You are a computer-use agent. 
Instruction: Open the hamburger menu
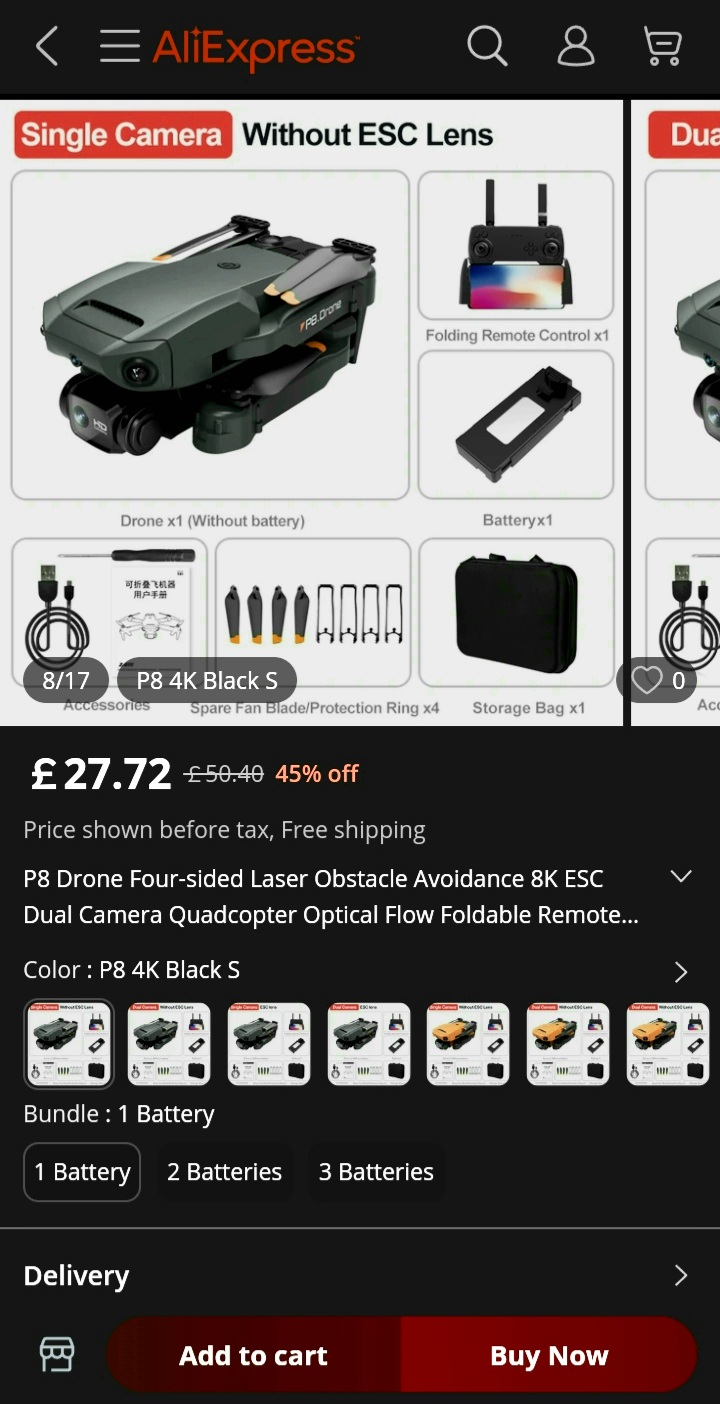coord(120,46)
